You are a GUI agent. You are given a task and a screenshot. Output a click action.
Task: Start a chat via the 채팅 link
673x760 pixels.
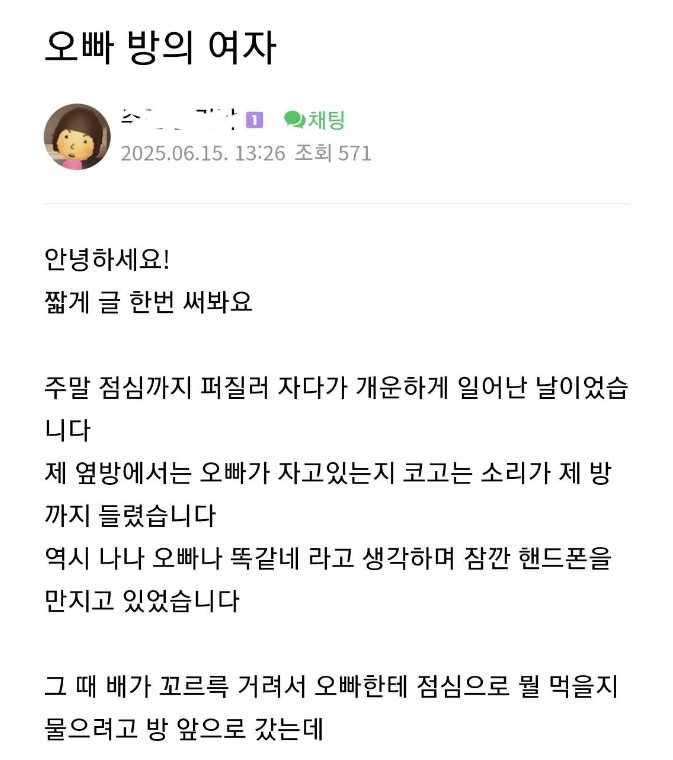point(315,120)
